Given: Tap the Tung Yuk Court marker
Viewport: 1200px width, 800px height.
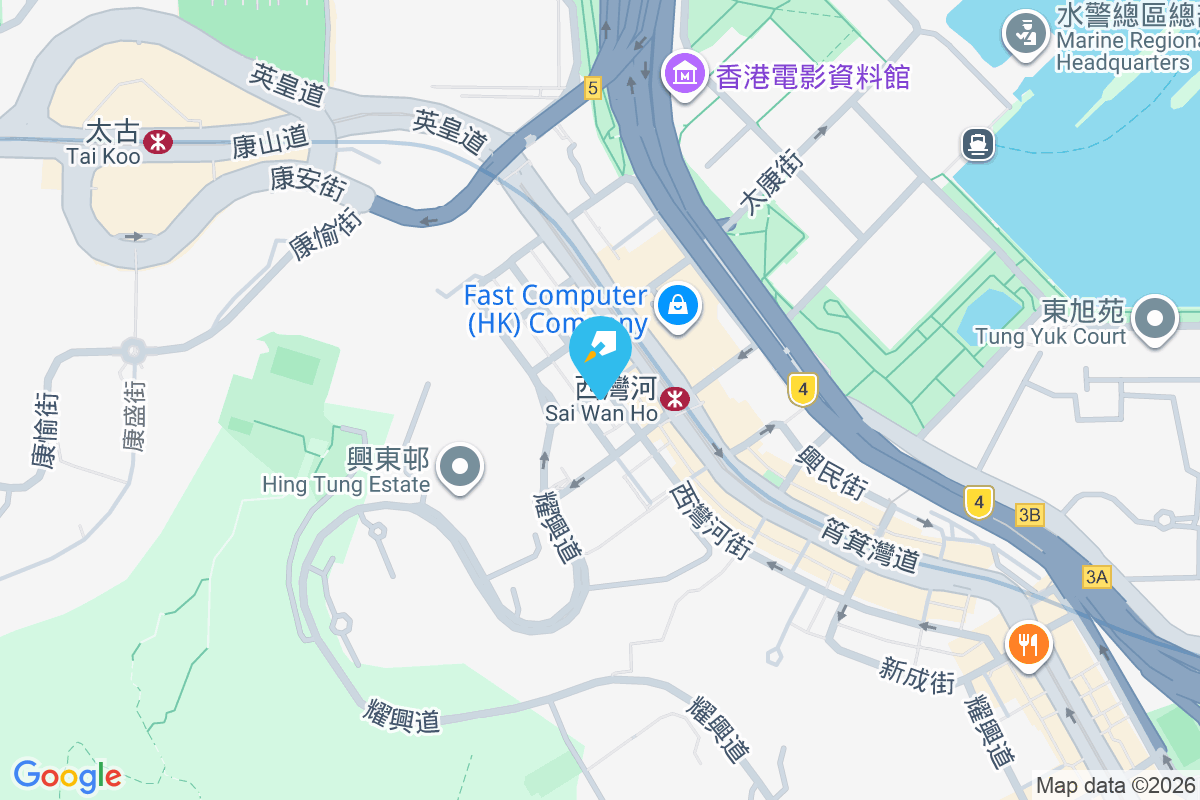Looking at the screenshot, I should point(1157,320).
